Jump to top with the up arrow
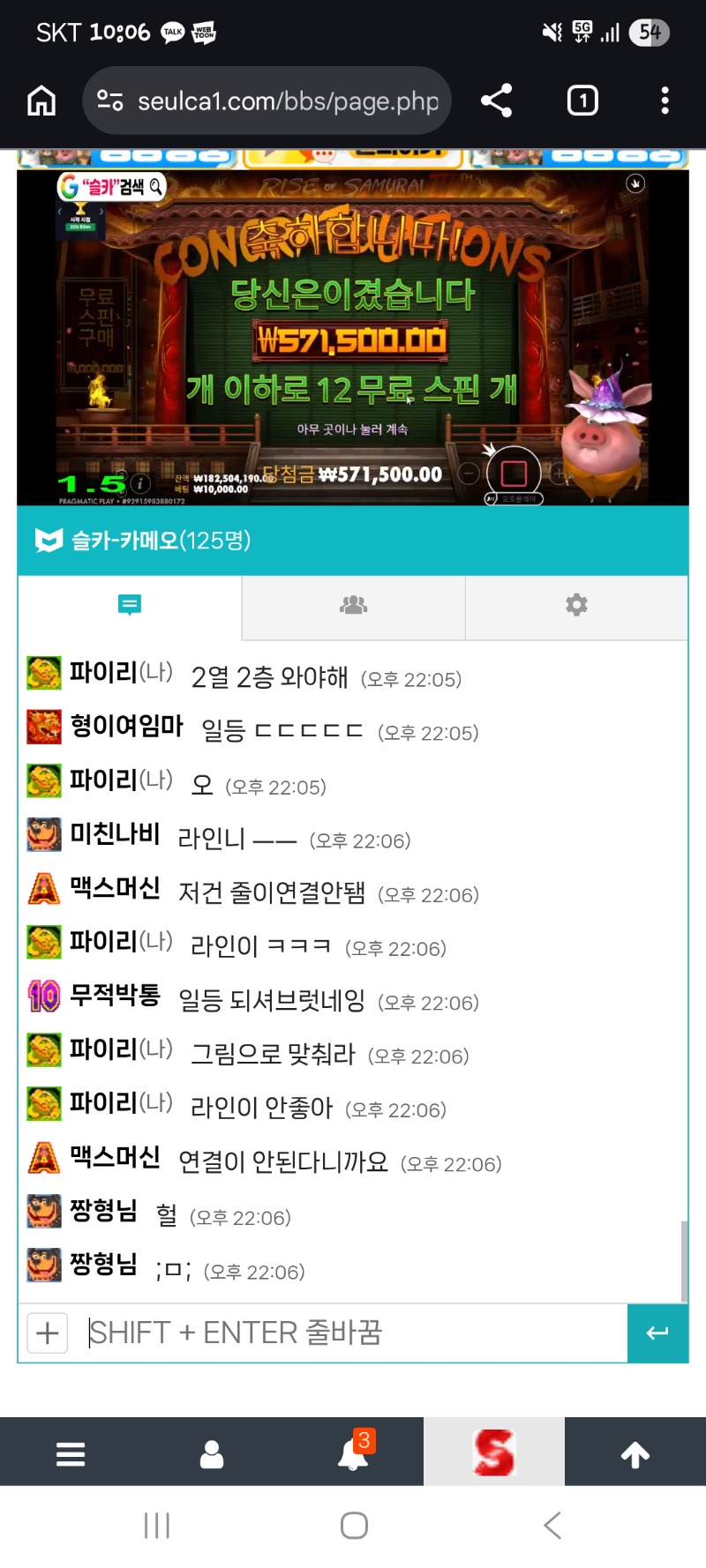 click(x=635, y=1453)
